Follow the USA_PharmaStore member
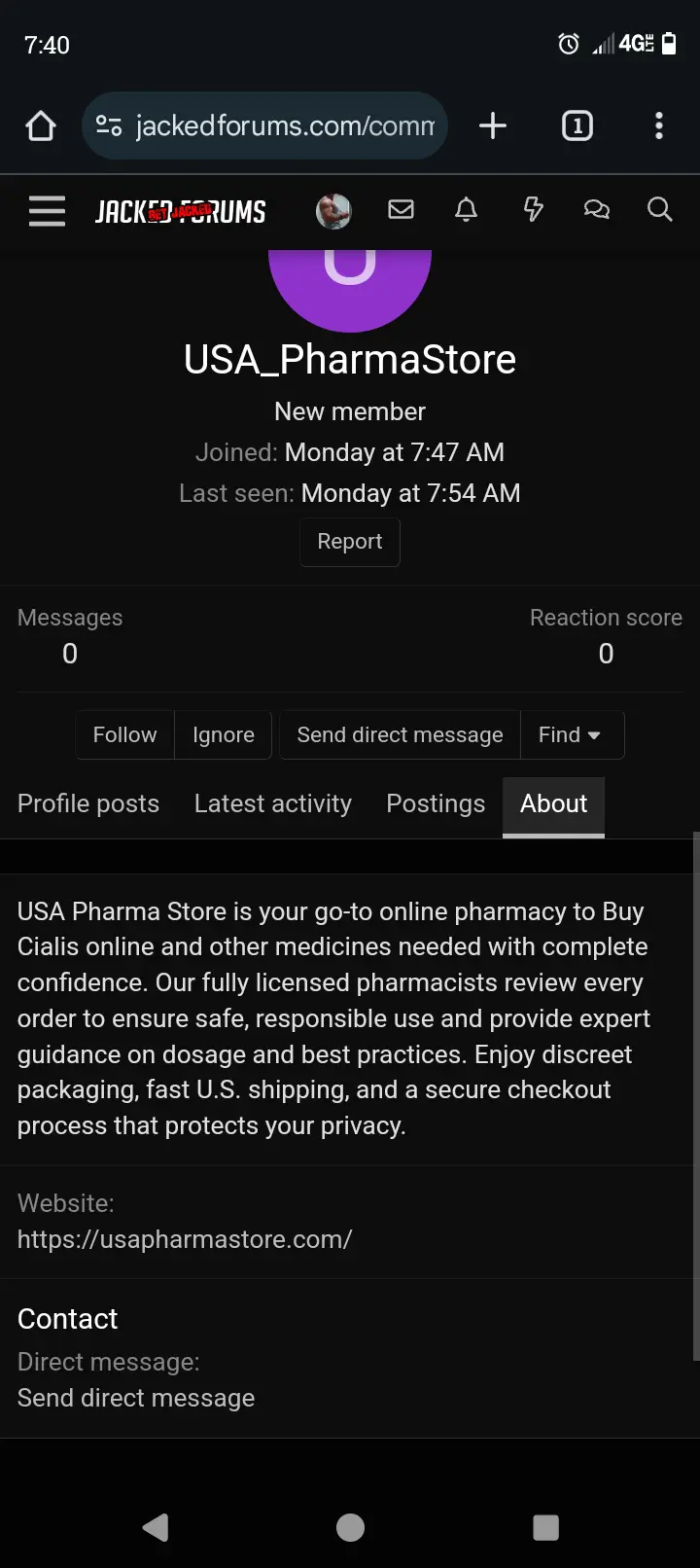This screenshot has width=700, height=1568. coord(124,735)
